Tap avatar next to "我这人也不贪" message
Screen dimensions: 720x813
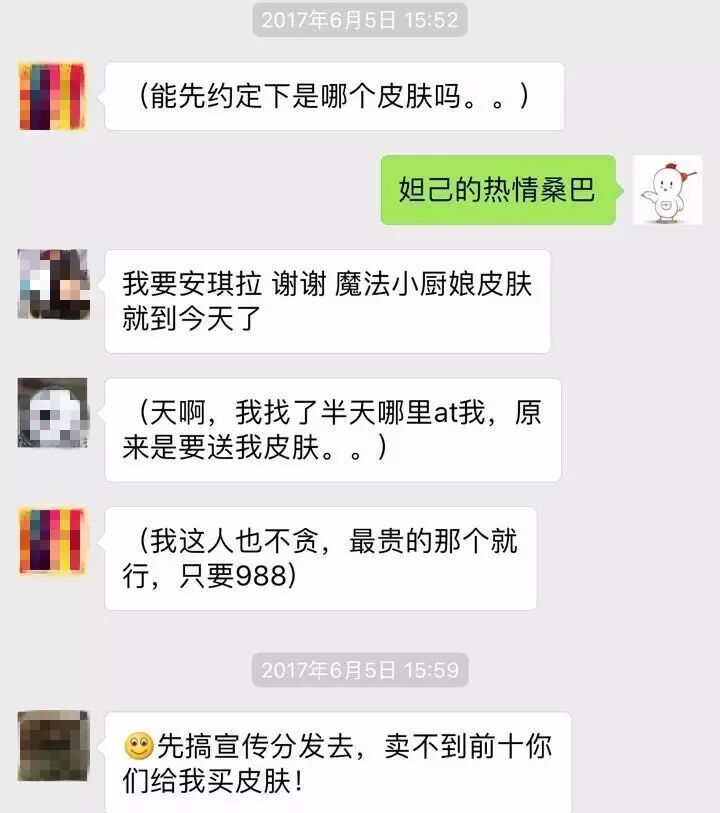pos(53,540)
